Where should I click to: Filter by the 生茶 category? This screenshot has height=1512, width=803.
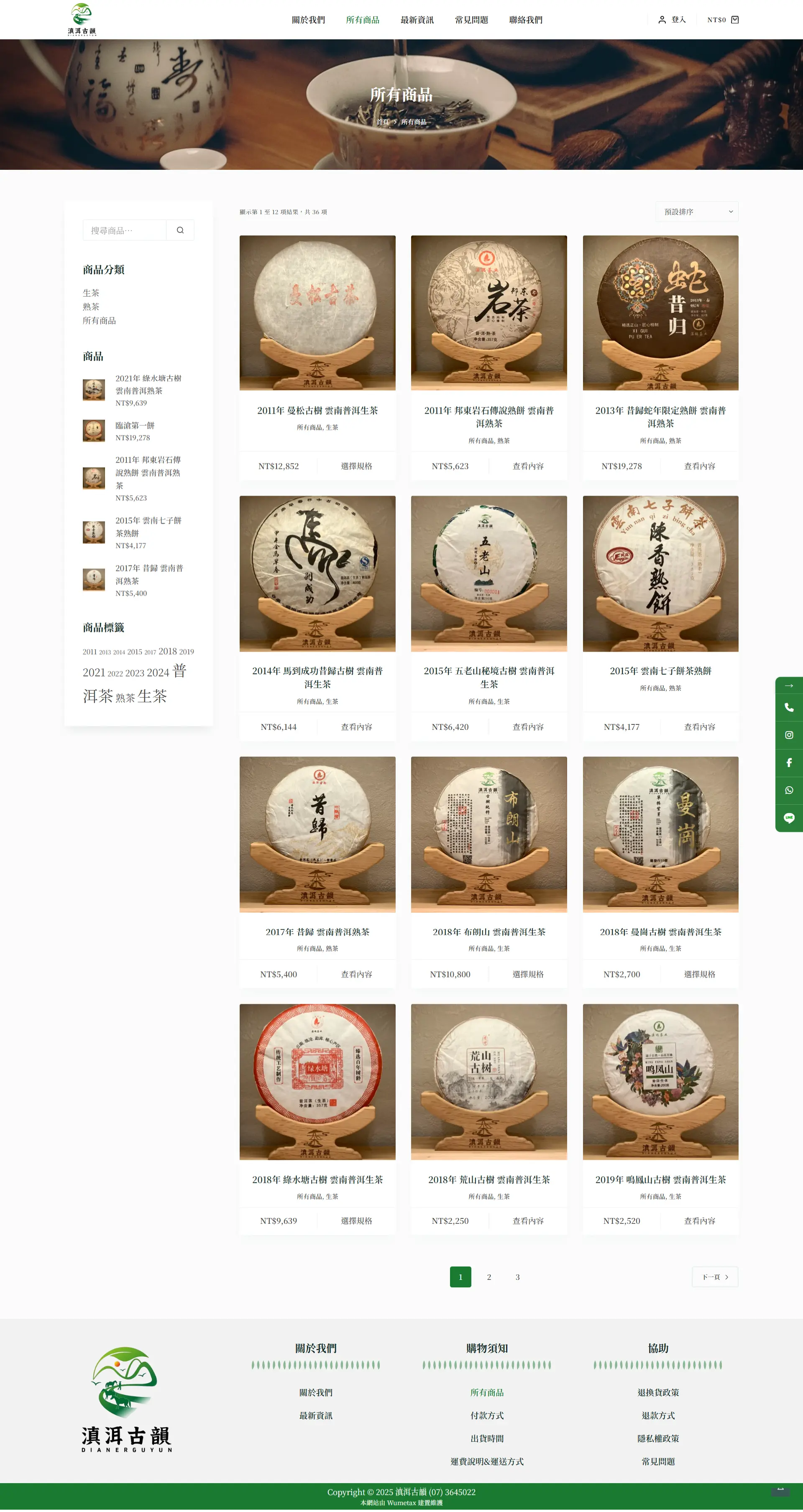(91, 293)
